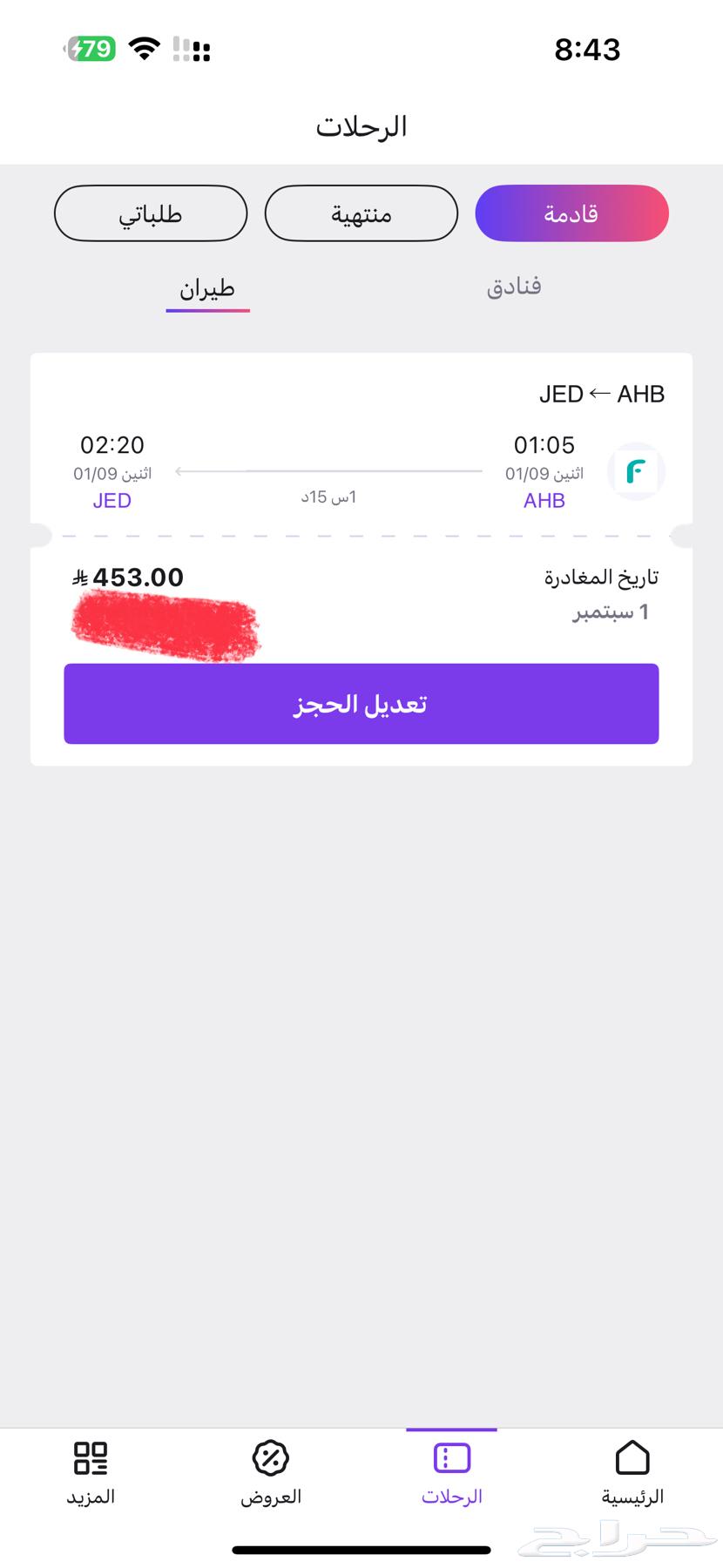
Task: Tap the flyadeal airline logo on the flight card
Action: tap(637, 471)
